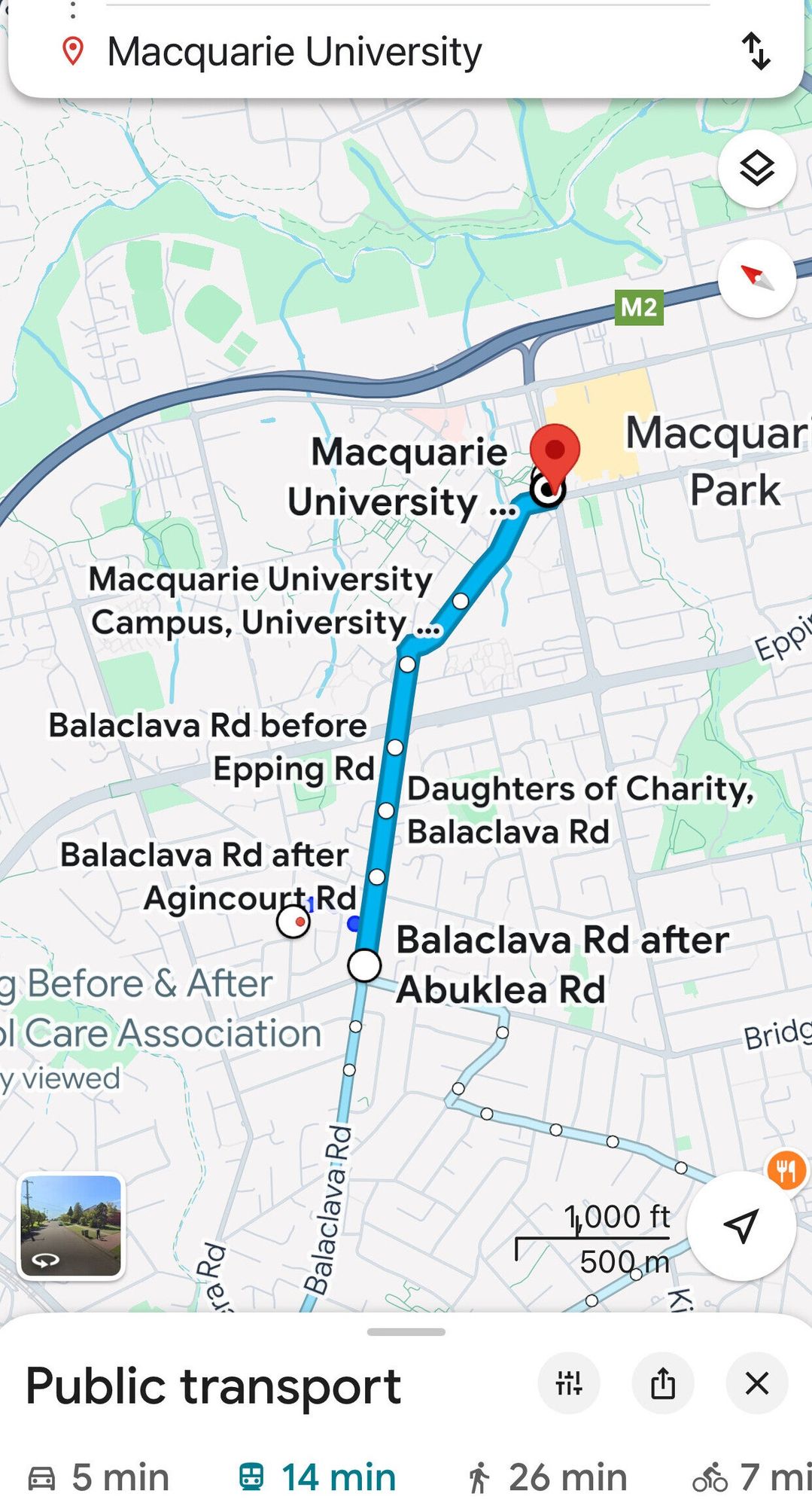Share these directions
The height and width of the screenshot is (1506, 812).
[663, 1383]
